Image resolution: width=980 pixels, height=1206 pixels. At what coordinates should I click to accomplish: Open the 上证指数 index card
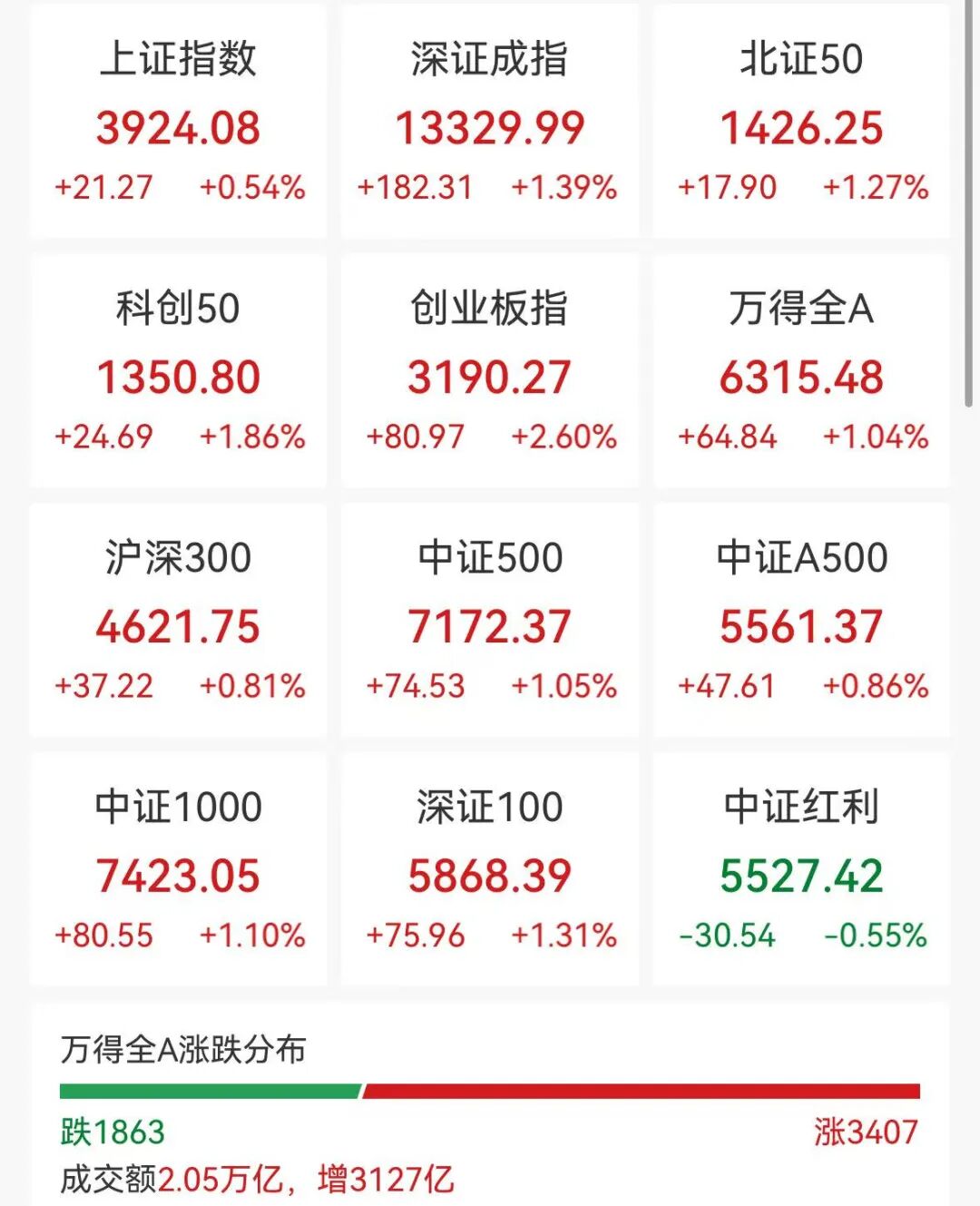click(x=178, y=123)
